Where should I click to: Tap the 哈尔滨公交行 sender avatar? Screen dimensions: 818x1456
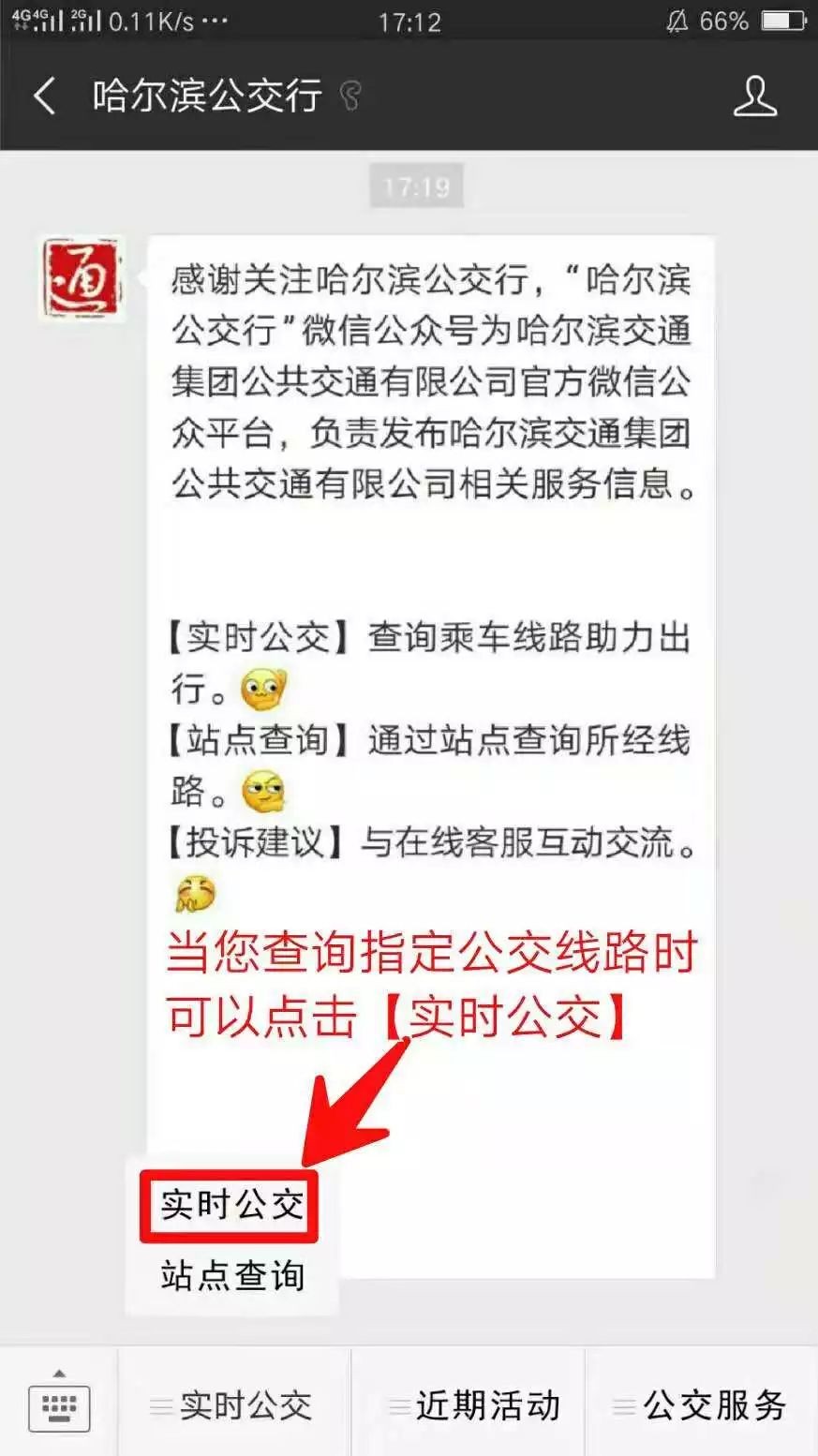point(82,278)
